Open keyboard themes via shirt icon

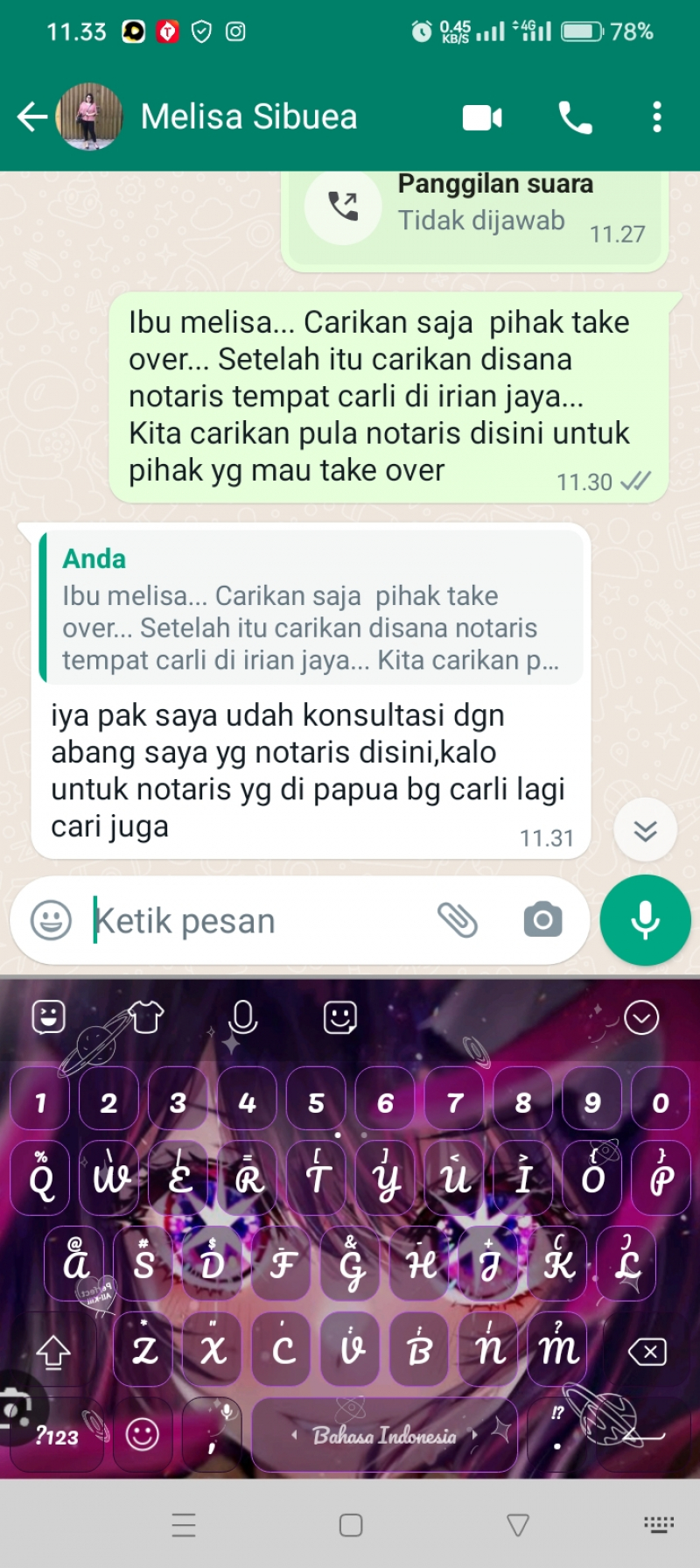(146, 1017)
